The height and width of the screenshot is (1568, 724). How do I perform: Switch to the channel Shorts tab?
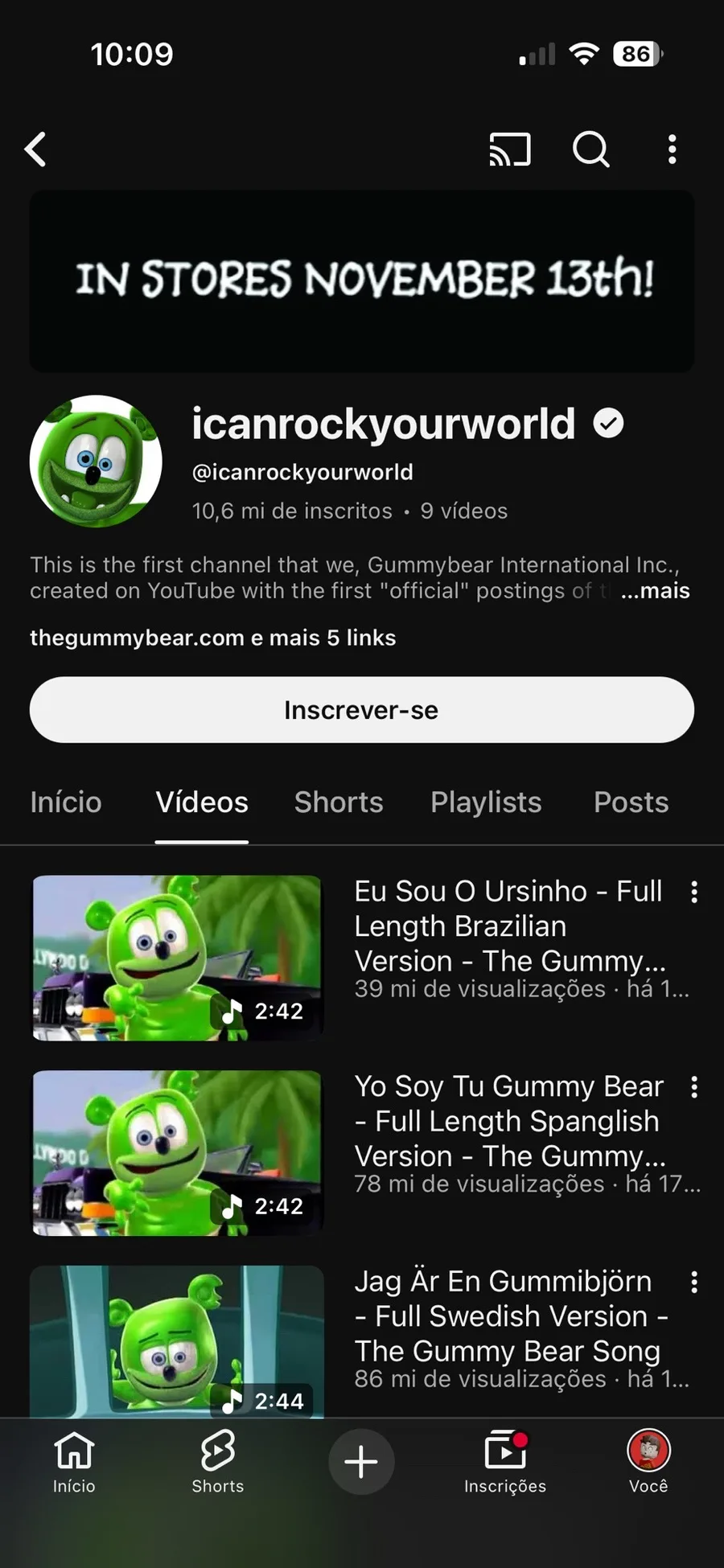339,802
